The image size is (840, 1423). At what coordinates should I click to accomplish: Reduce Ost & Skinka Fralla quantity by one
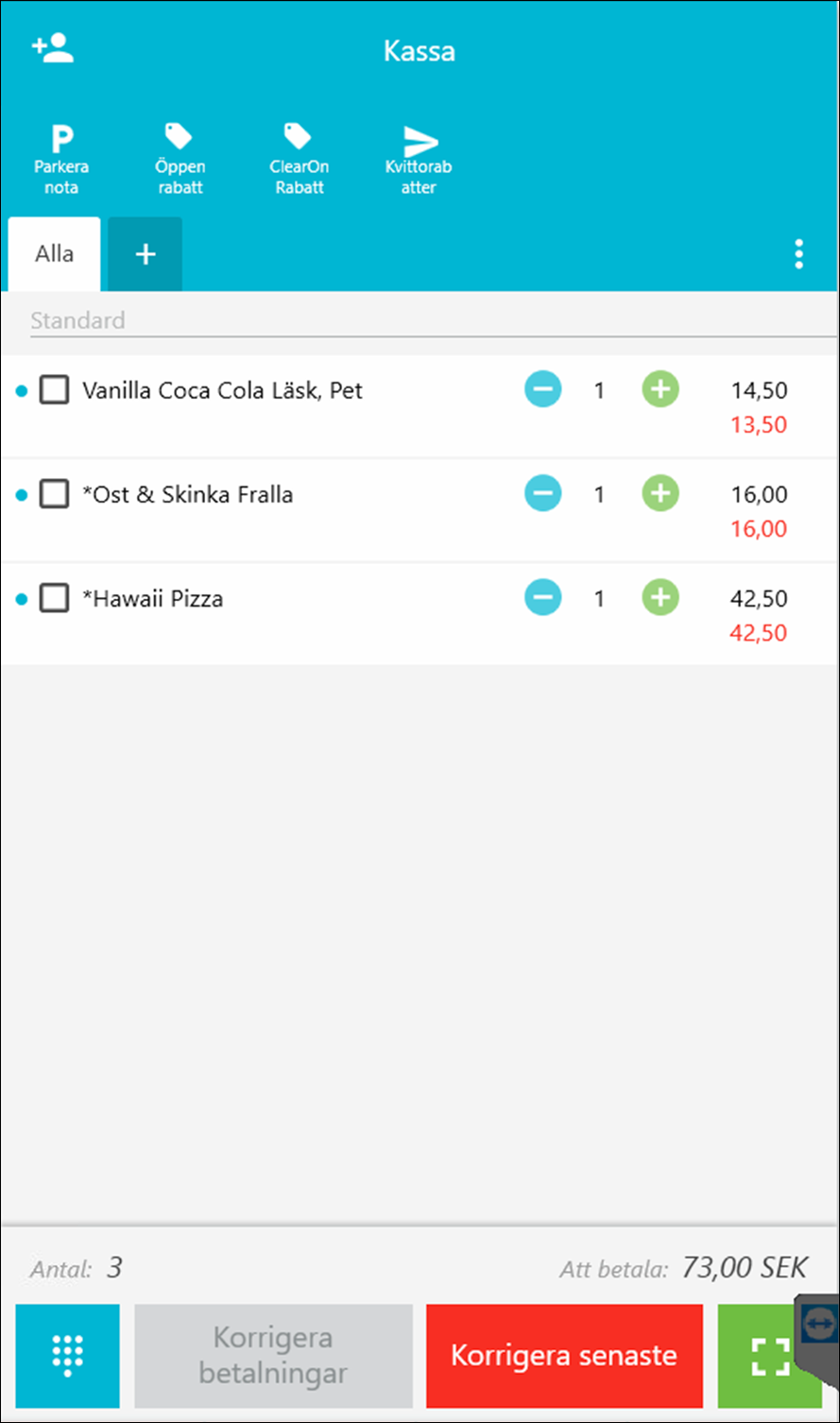pyautogui.click(x=542, y=493)
